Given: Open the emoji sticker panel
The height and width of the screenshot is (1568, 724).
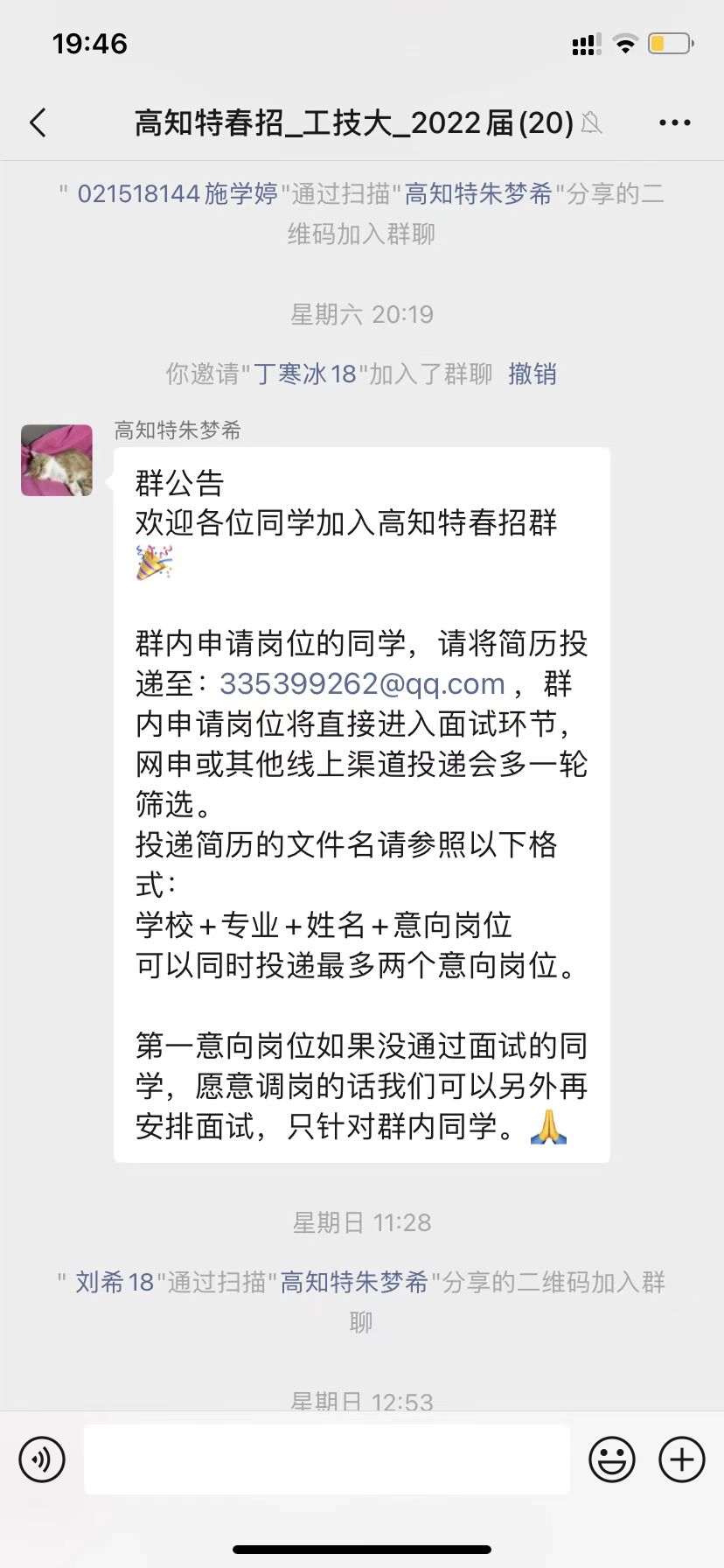Looking at the screenshot, I should click(611, 1459).
